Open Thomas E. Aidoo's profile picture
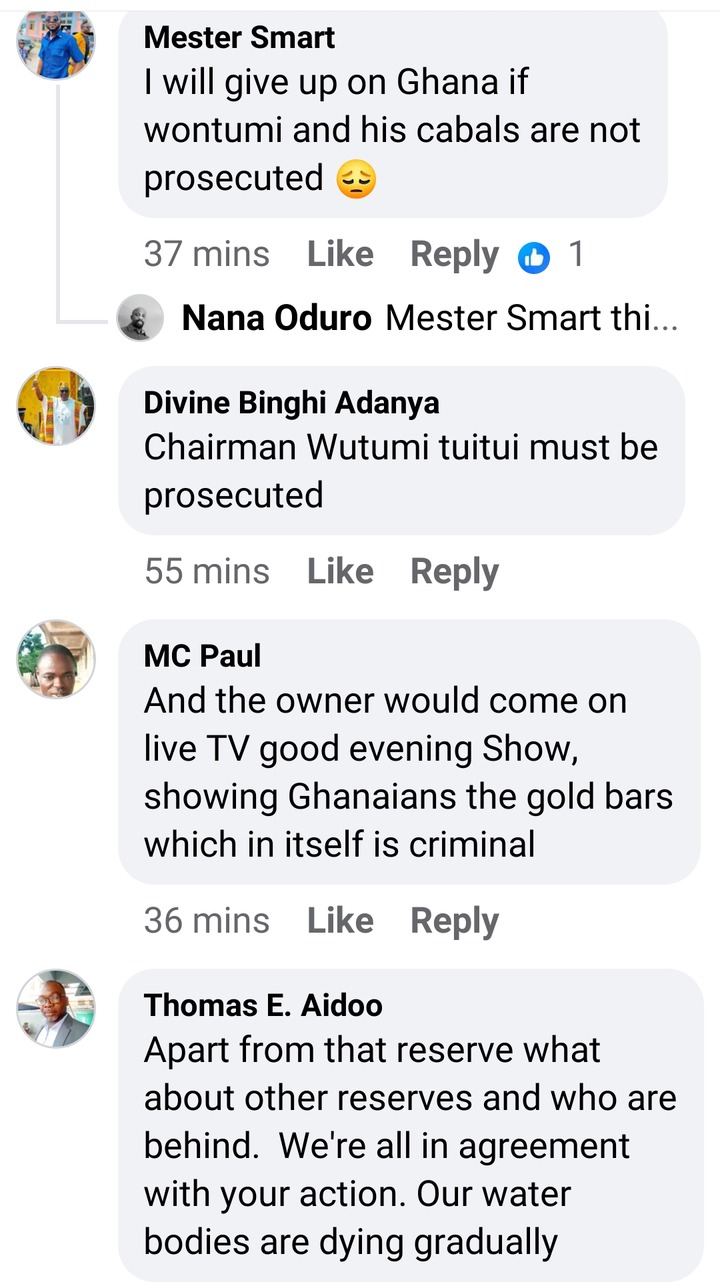 tap(56, 1008)
